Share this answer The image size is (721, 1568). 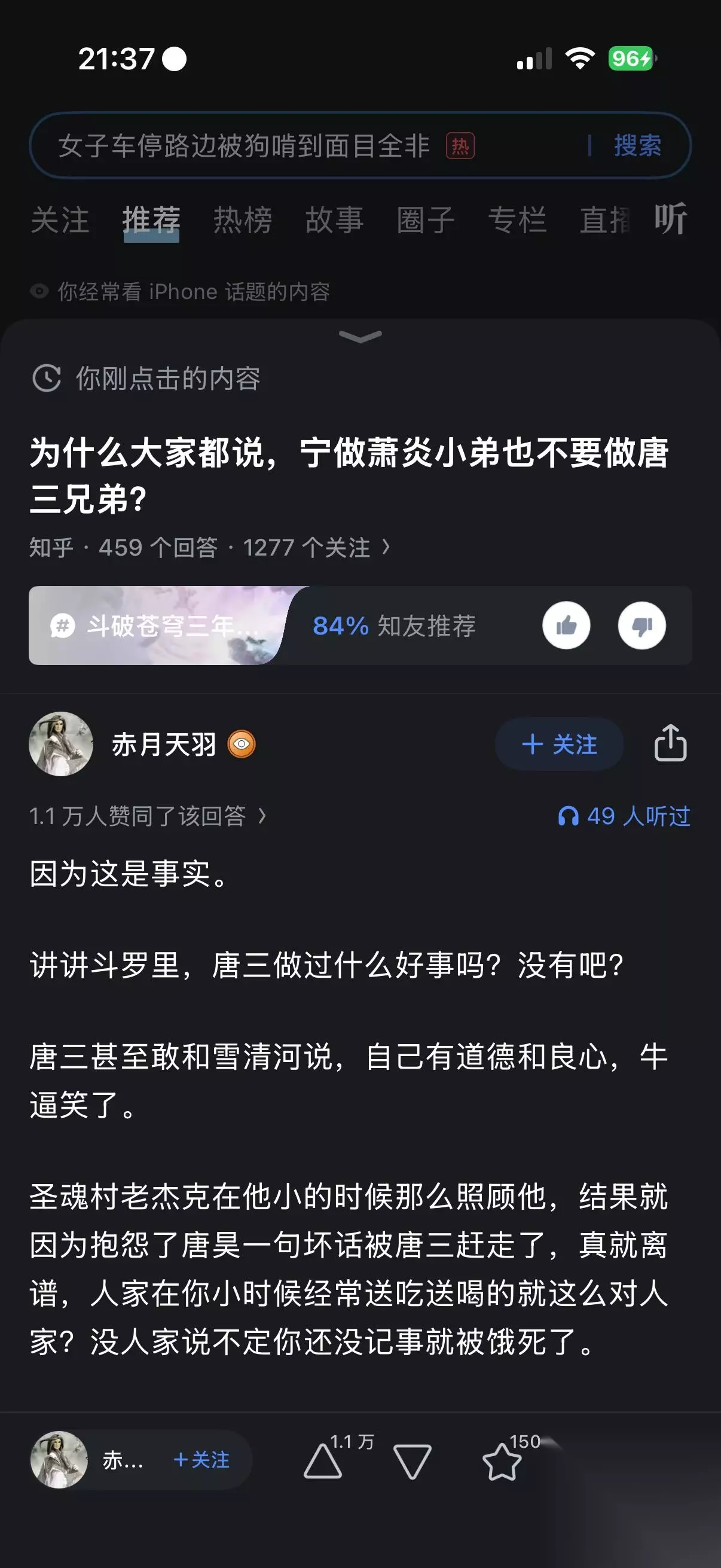click(671, 743)
